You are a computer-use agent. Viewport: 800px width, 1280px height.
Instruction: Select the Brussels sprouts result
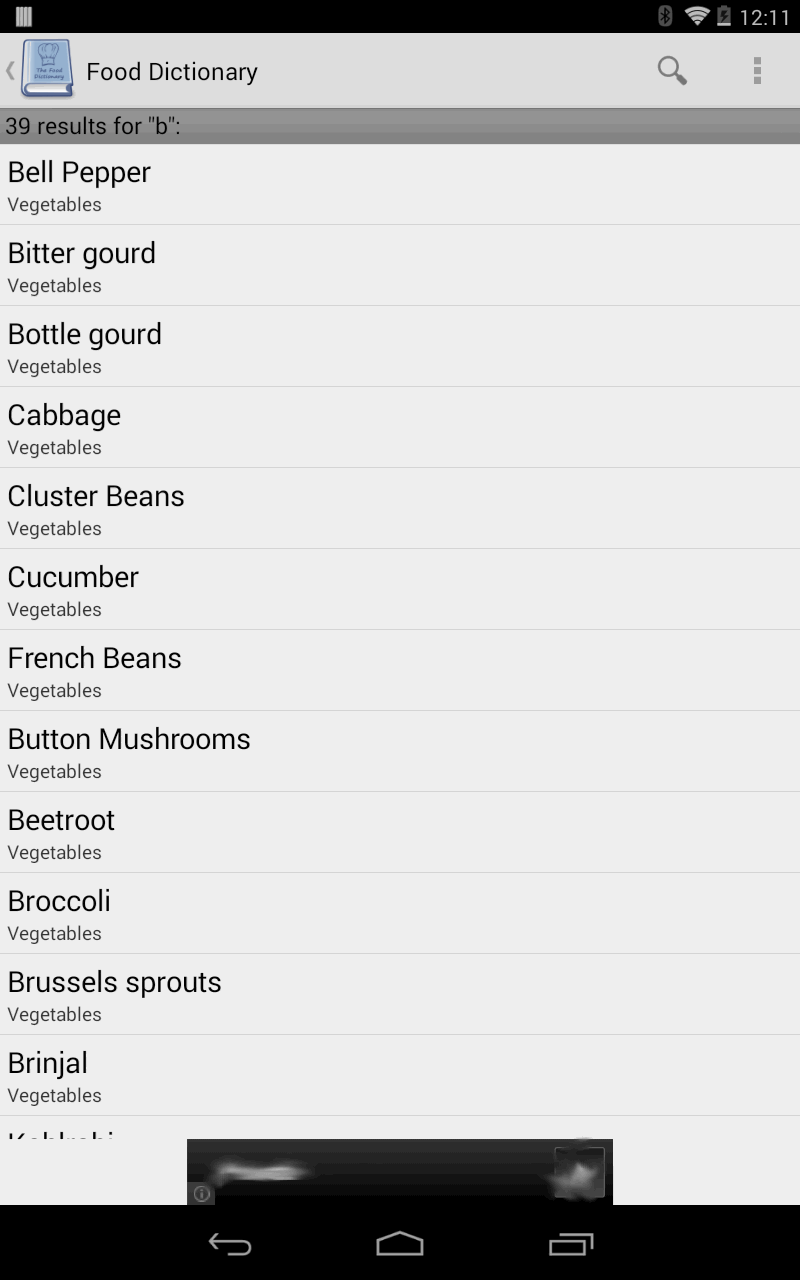click(x=400, y=994)
